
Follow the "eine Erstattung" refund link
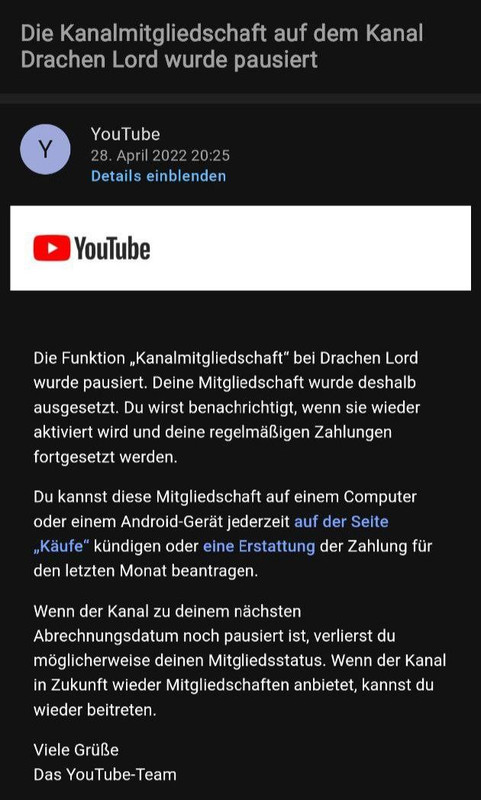(259, 546)
